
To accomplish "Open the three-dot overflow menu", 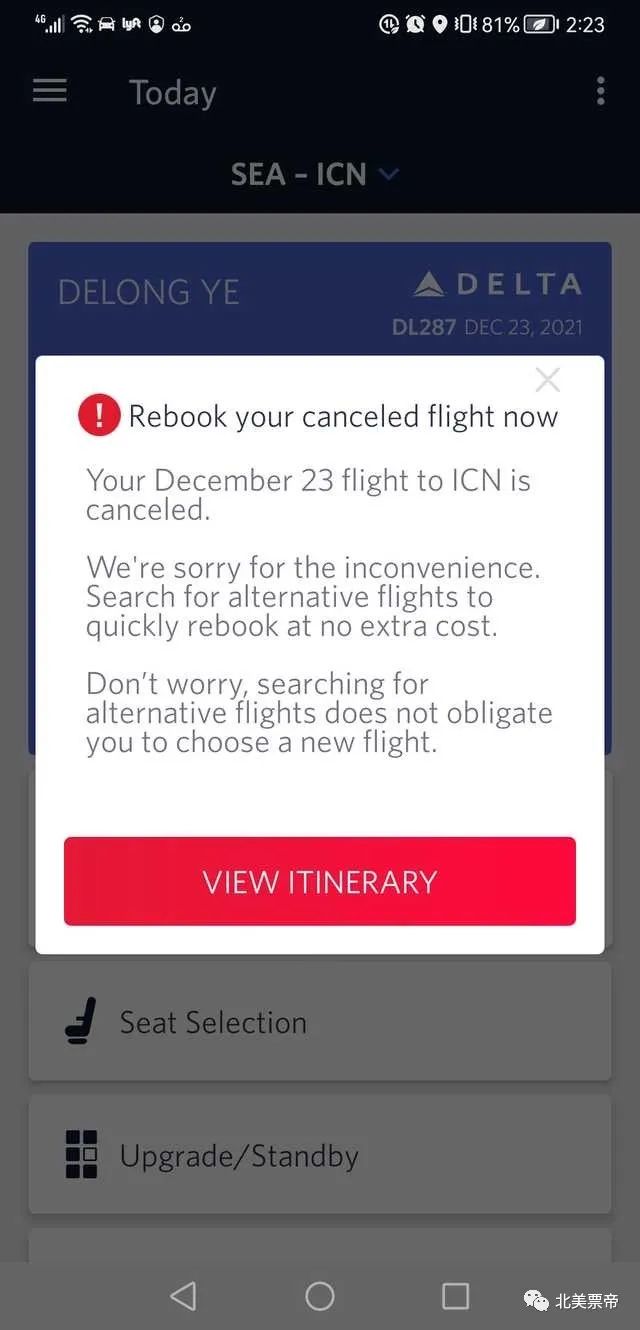I will [x=600, y=91].
